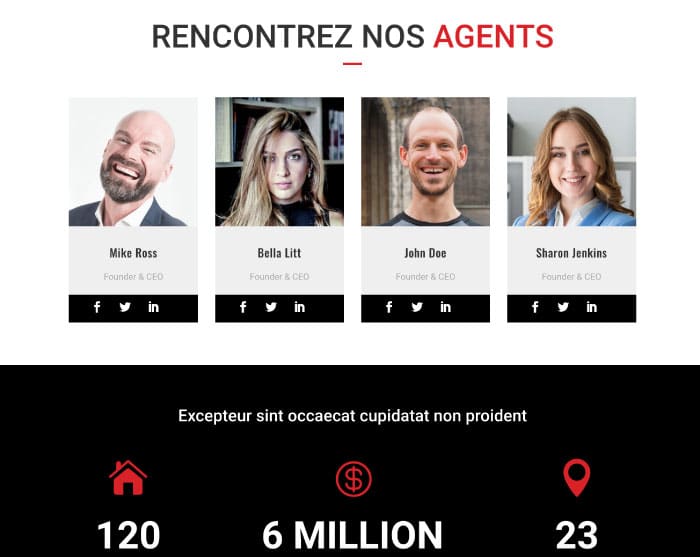Visit Bella Litt's LinkedIn page

[299, 307]
